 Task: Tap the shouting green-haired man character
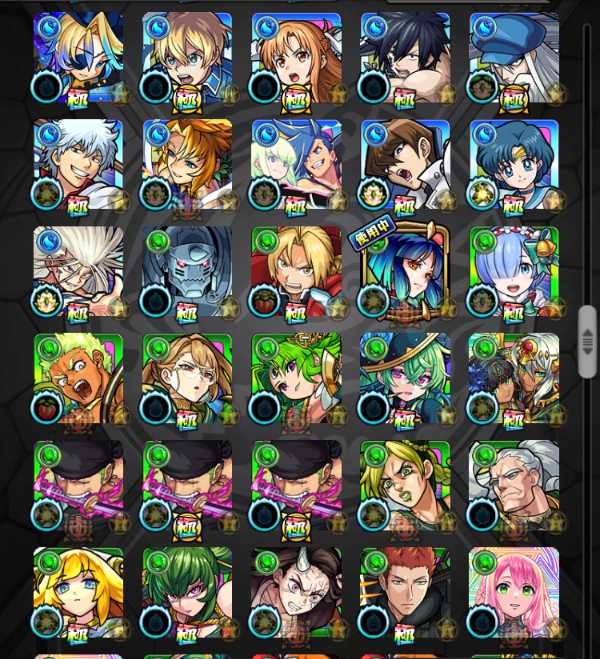click(x=78, y=379)
